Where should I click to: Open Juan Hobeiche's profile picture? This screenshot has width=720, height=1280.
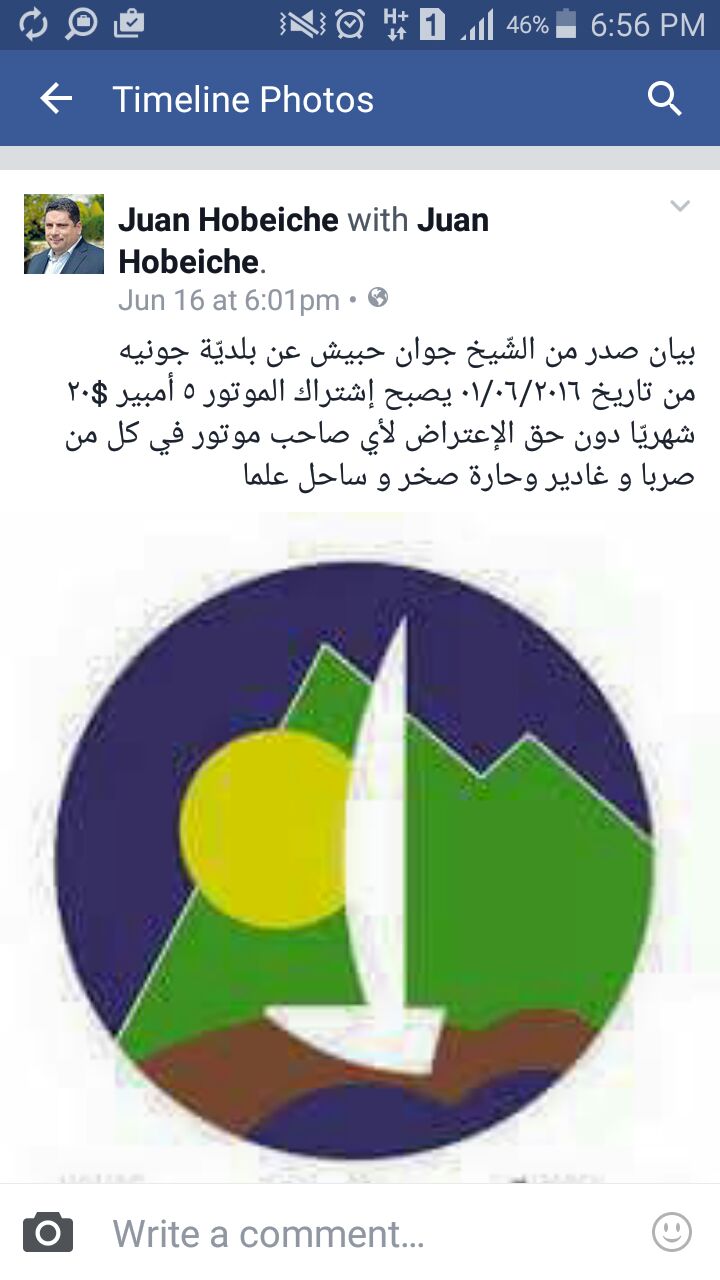click(x=64, y=234)
